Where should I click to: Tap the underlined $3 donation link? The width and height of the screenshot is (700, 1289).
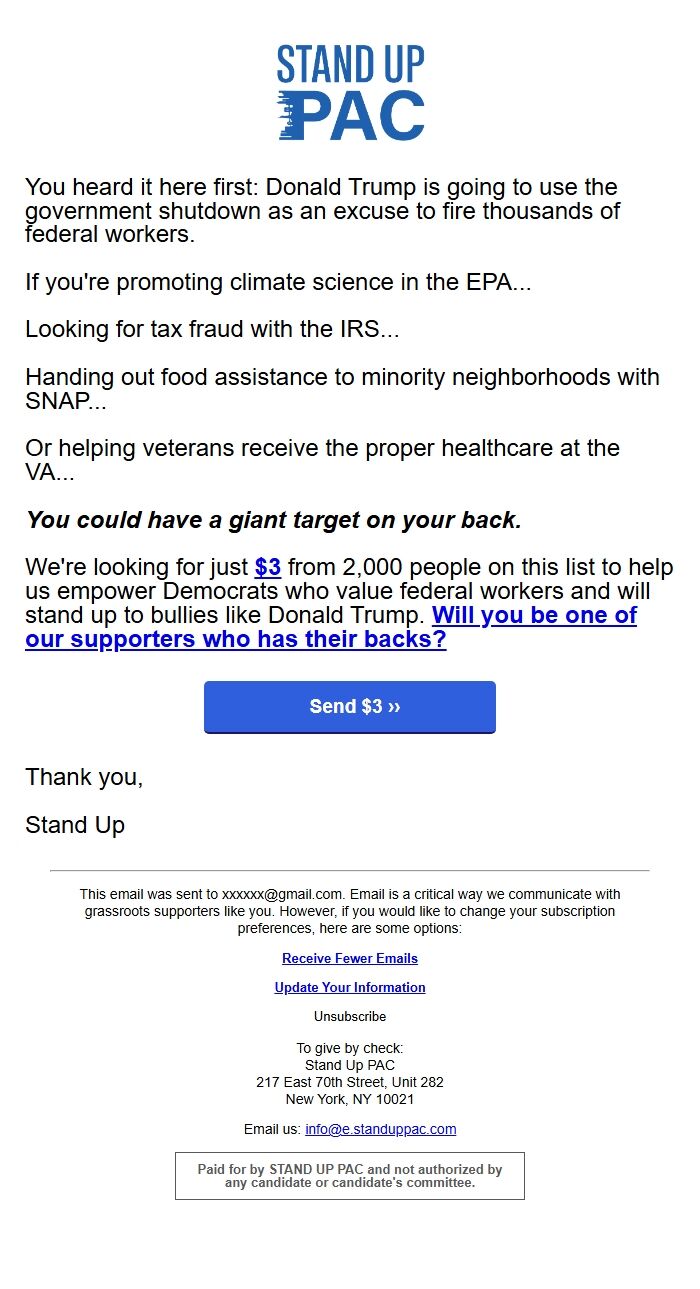267,568
